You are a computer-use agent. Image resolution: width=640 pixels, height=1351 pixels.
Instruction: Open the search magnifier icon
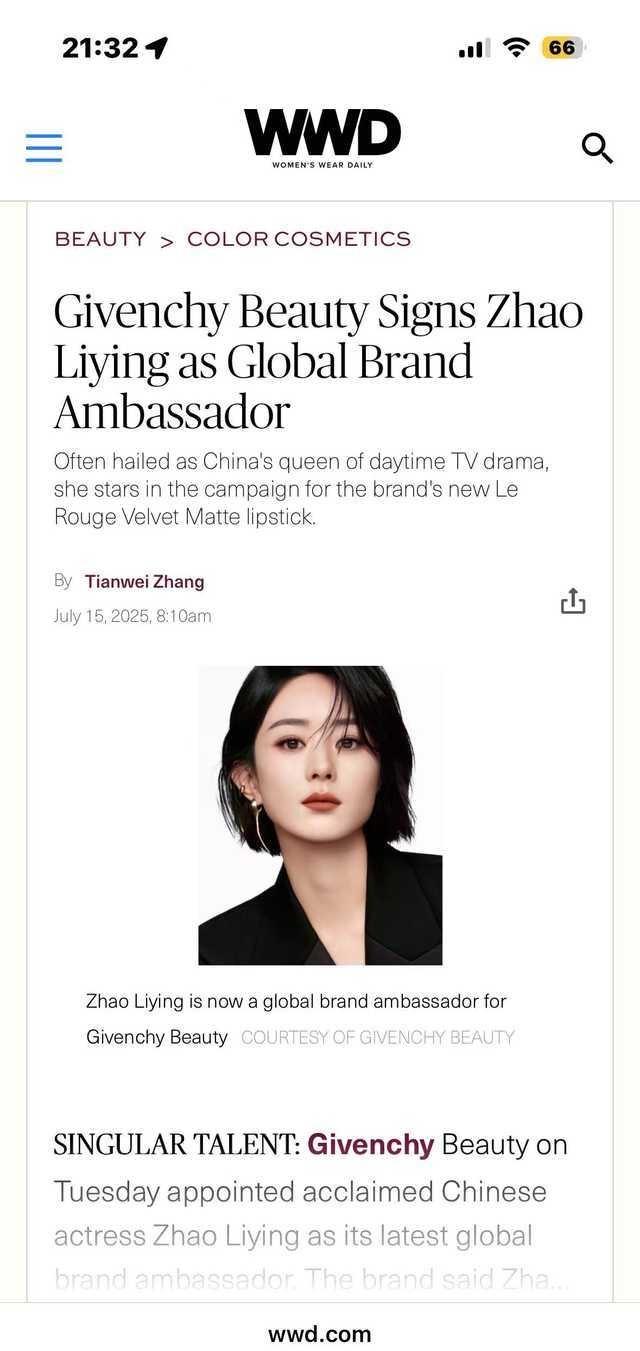(597, 149)
